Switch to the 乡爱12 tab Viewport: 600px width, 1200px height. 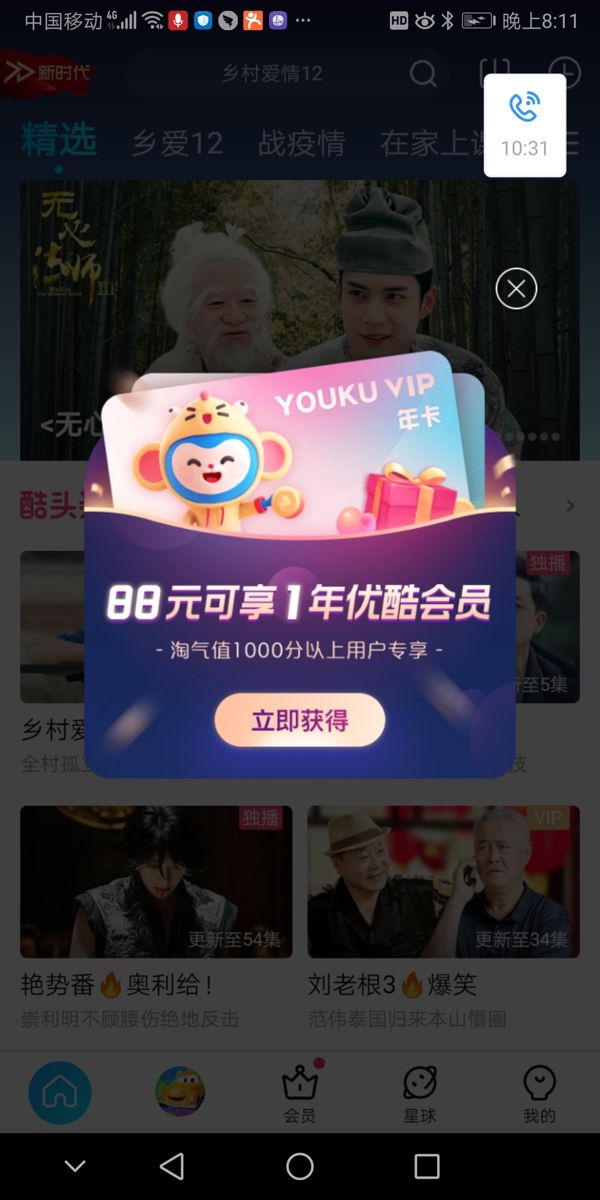click(177, 143)
